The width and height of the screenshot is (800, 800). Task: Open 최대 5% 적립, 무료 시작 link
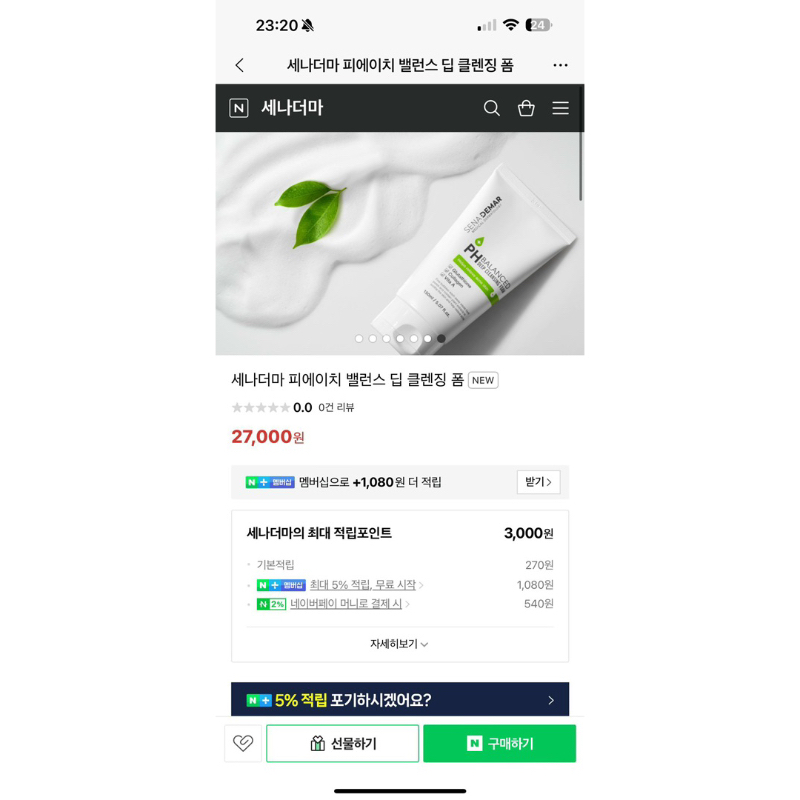(365, 585)
